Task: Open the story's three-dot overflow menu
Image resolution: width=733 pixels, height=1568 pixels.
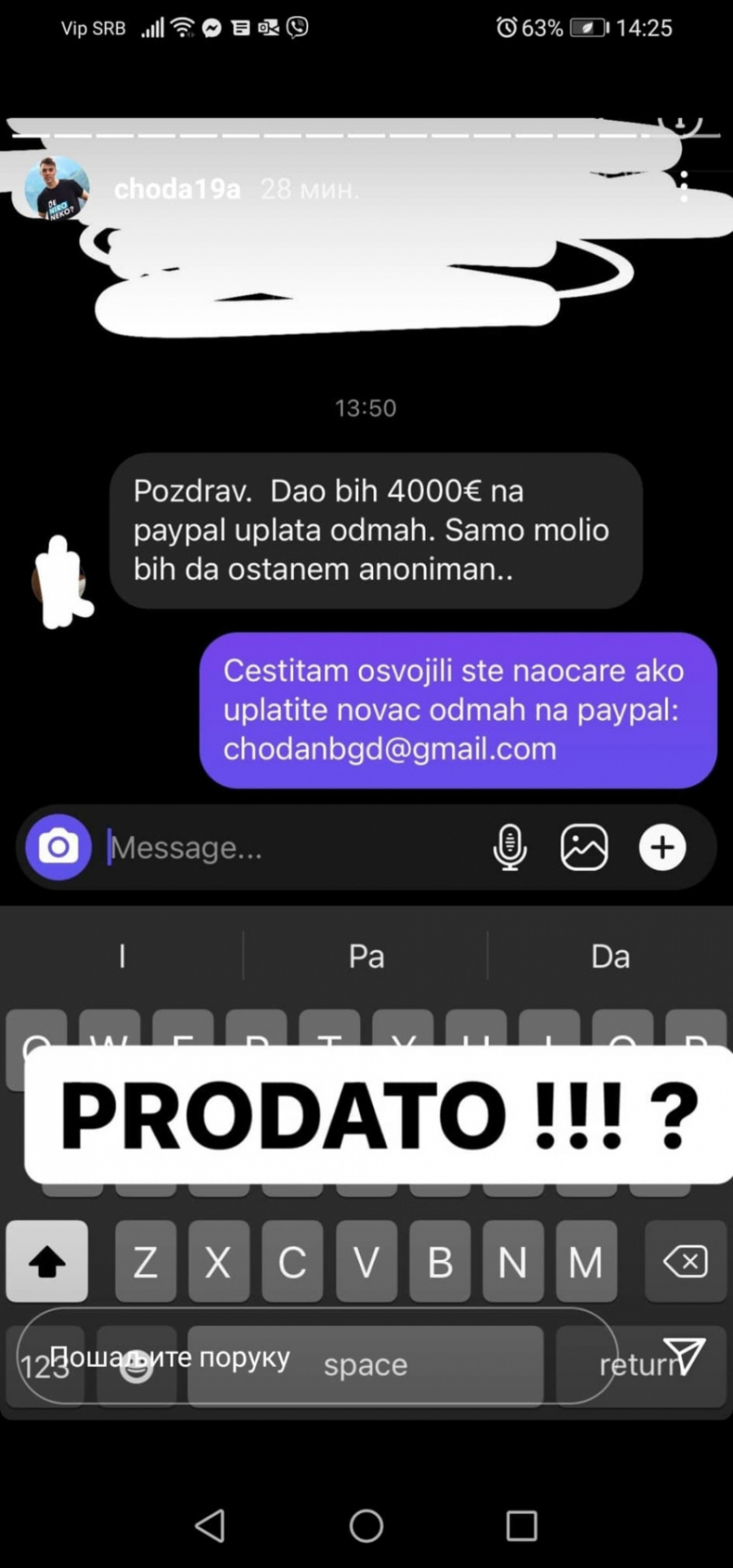Action: click(x=684, y=186)
